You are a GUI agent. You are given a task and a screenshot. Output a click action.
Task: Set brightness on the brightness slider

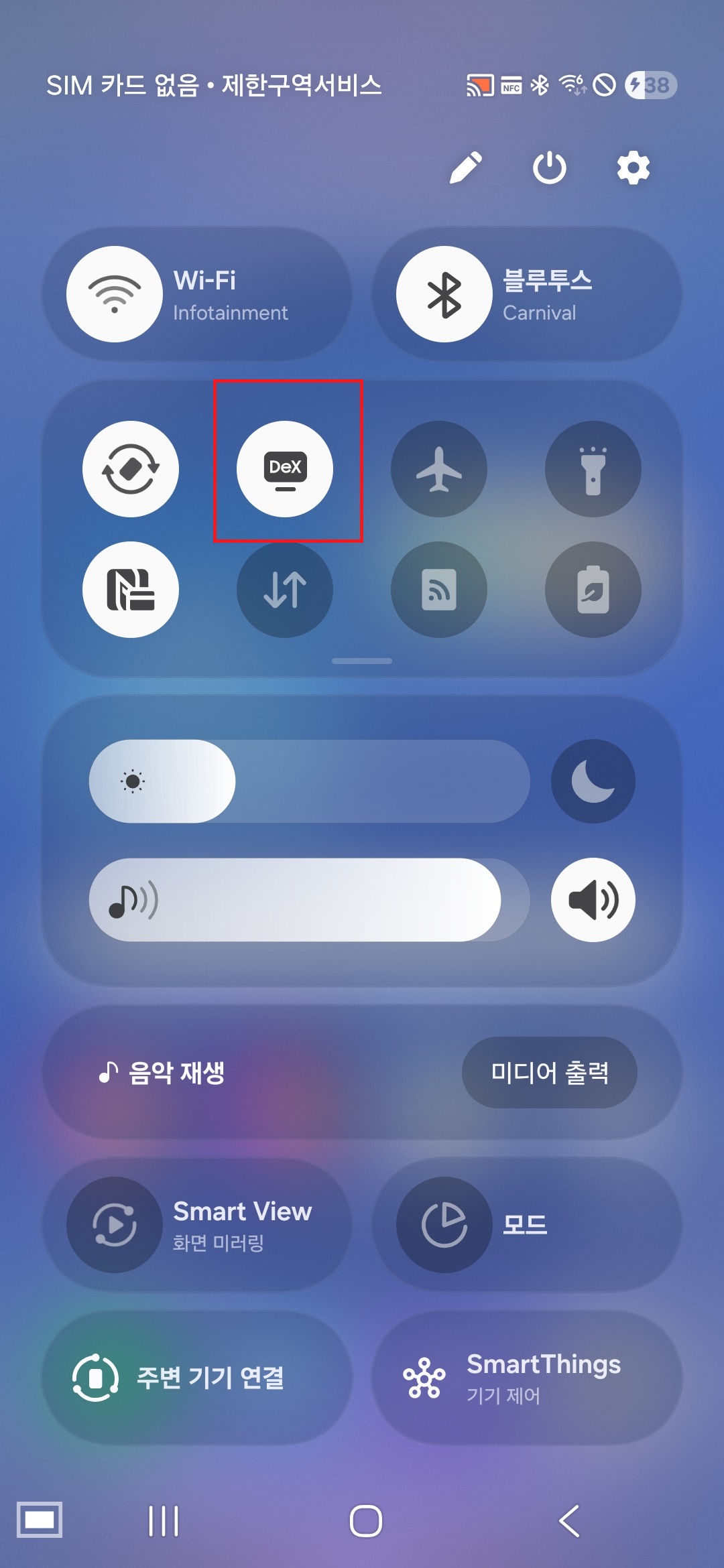click(308, 781)
